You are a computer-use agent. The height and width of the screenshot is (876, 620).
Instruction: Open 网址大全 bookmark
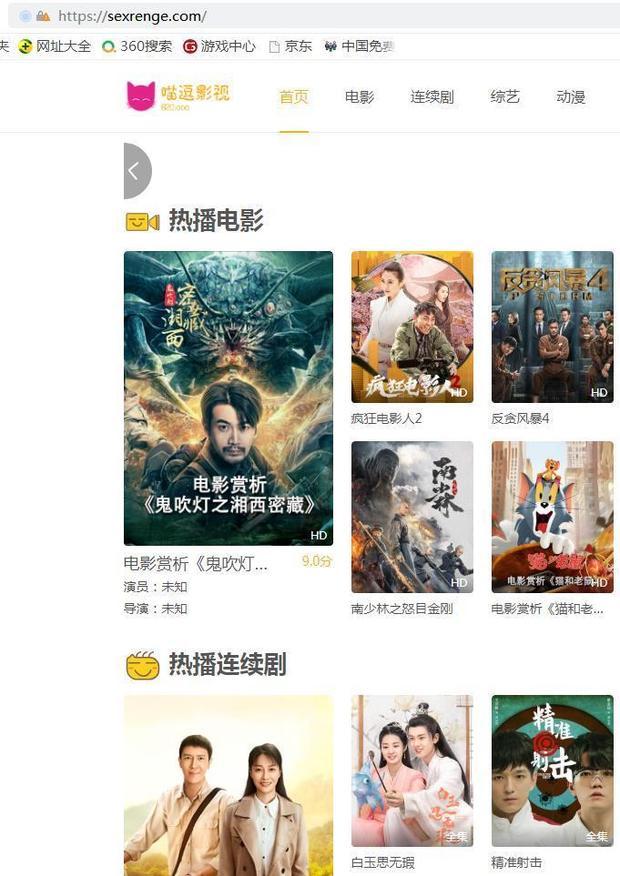pyautogui.click(x=55, y=46)
